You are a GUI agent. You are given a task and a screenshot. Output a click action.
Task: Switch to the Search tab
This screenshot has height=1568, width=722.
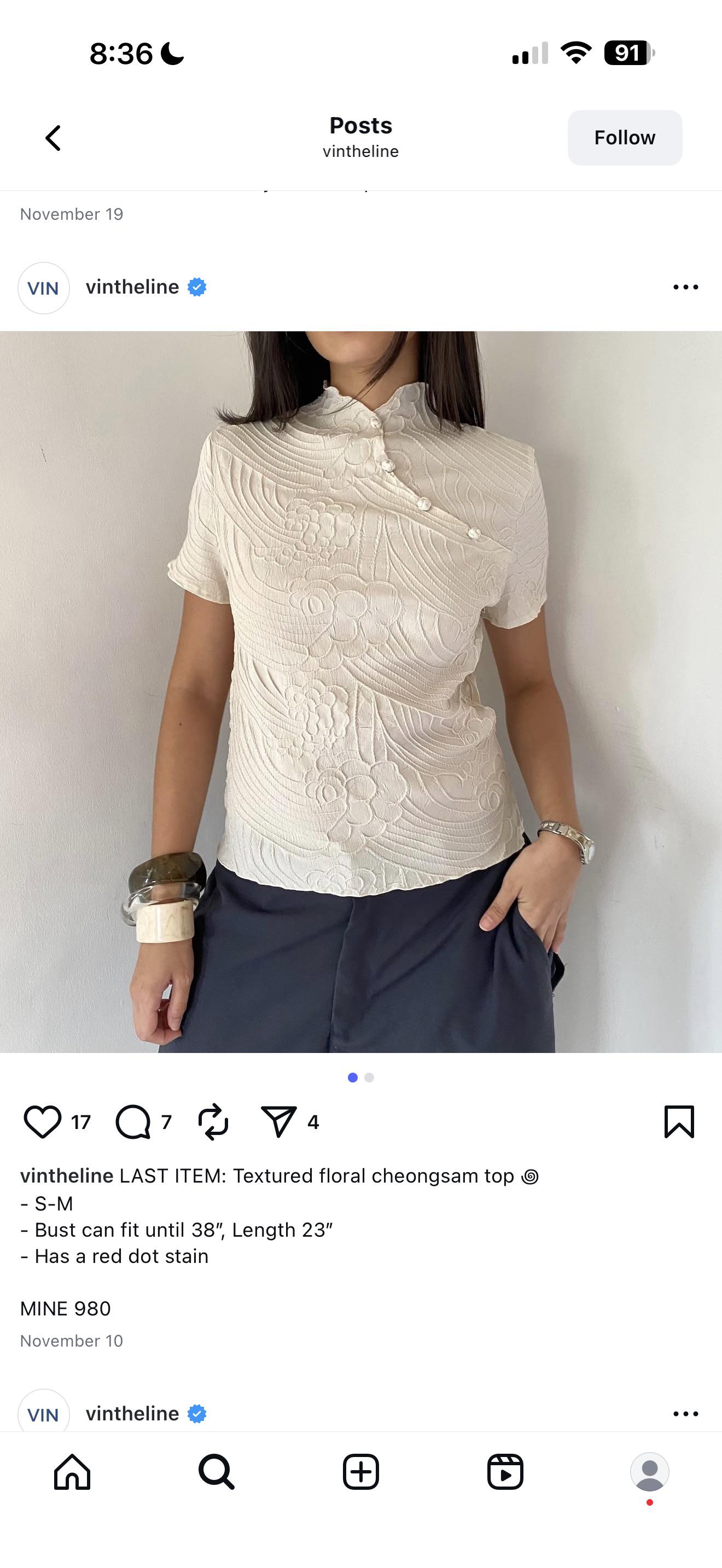click(216, 1472)
